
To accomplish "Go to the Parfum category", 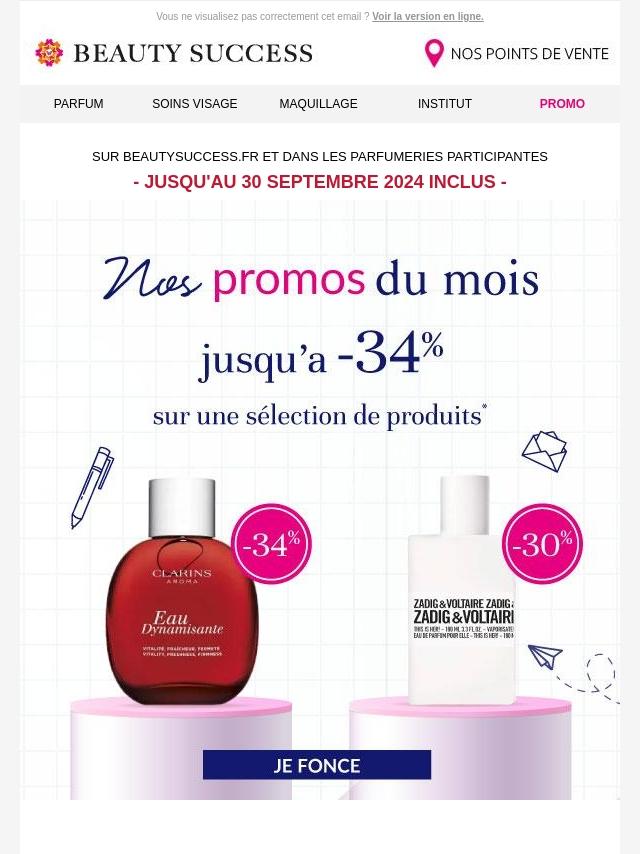I will [78, 104].
